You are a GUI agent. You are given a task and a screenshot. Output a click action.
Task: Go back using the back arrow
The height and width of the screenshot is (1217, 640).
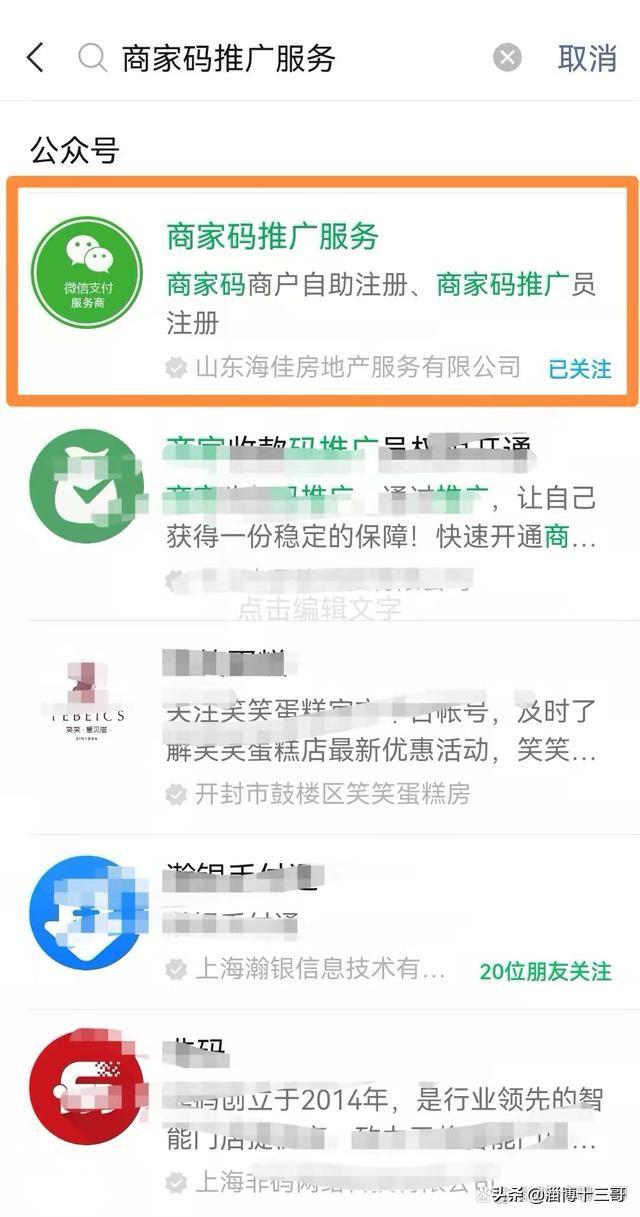(35, 58)
